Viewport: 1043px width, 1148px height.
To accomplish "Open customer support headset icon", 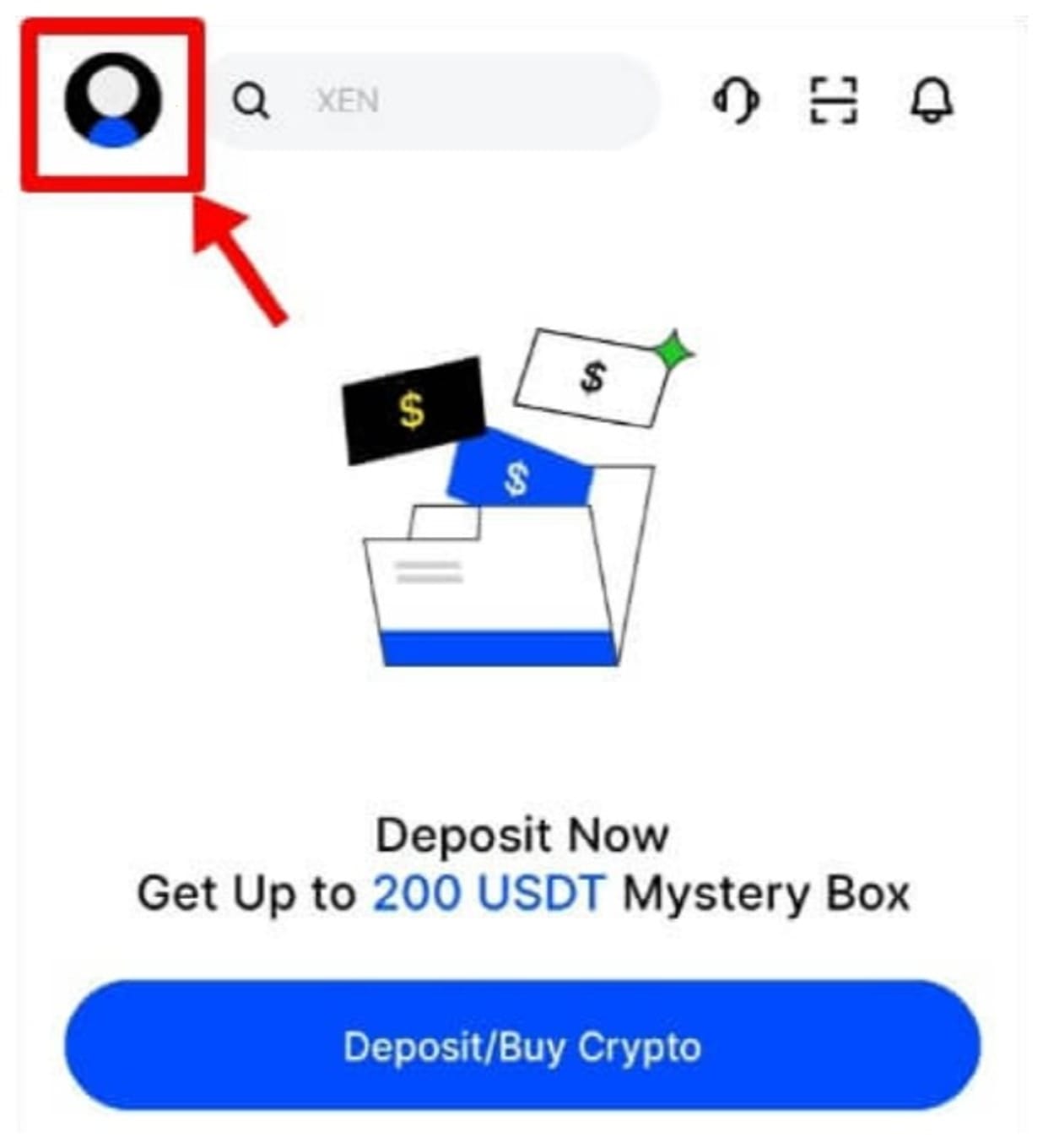I will [x=736, y=100].
